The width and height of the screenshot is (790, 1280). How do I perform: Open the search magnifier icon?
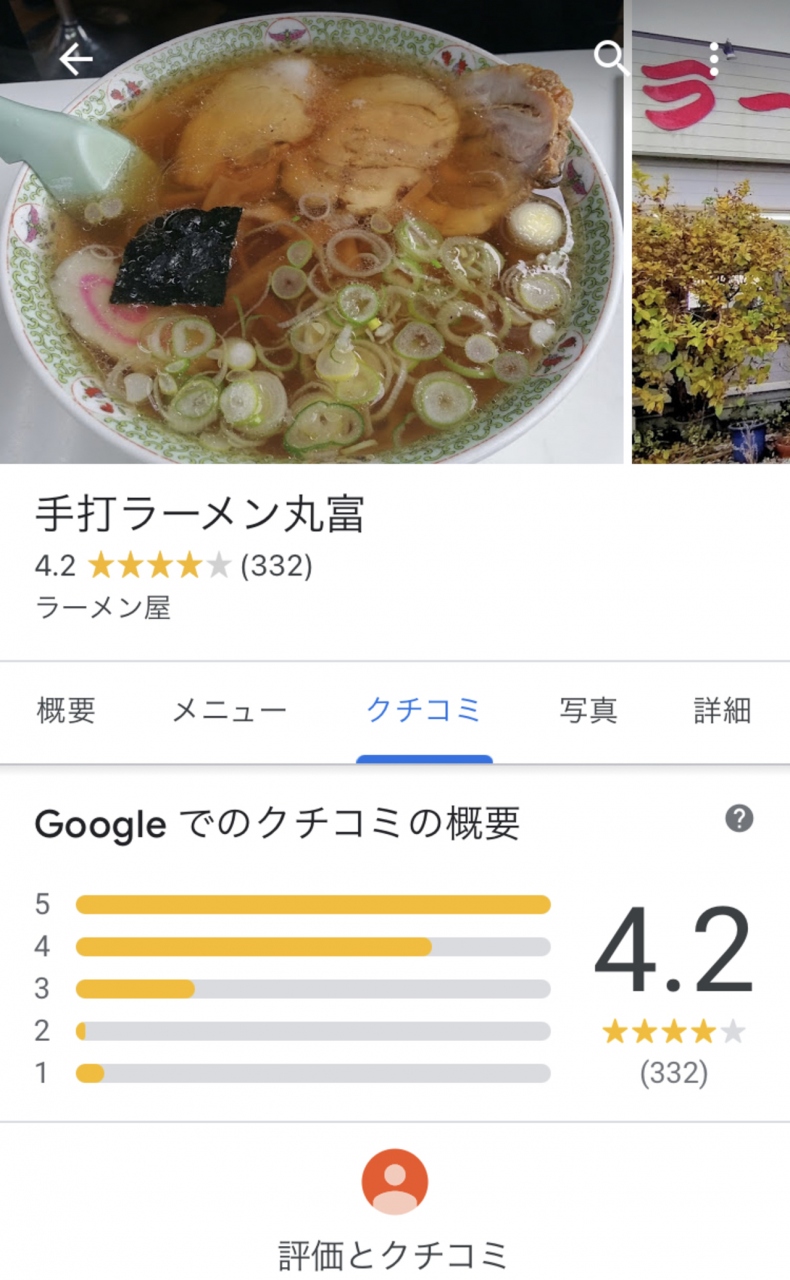pos(610,58)
